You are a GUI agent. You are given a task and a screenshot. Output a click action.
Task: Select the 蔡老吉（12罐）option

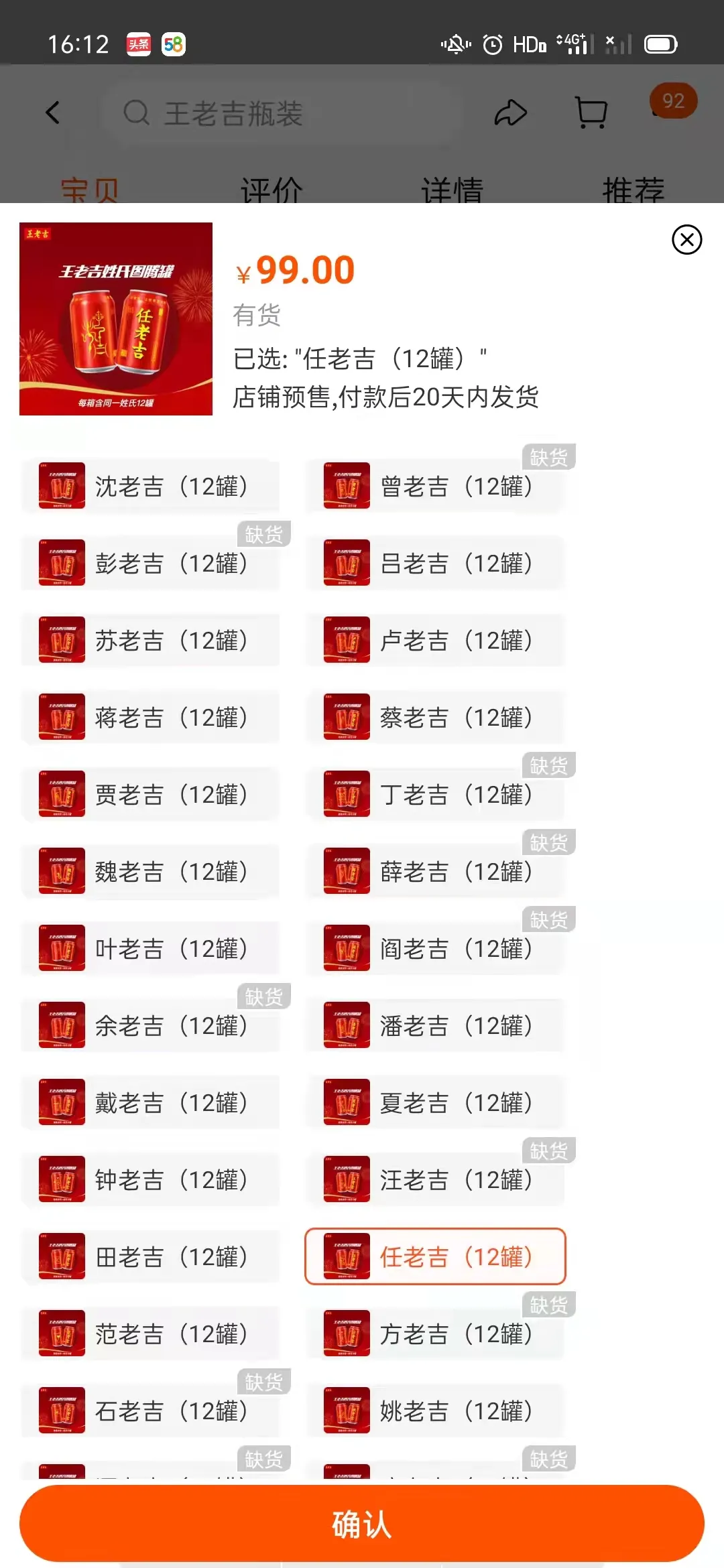pos(436,717)
